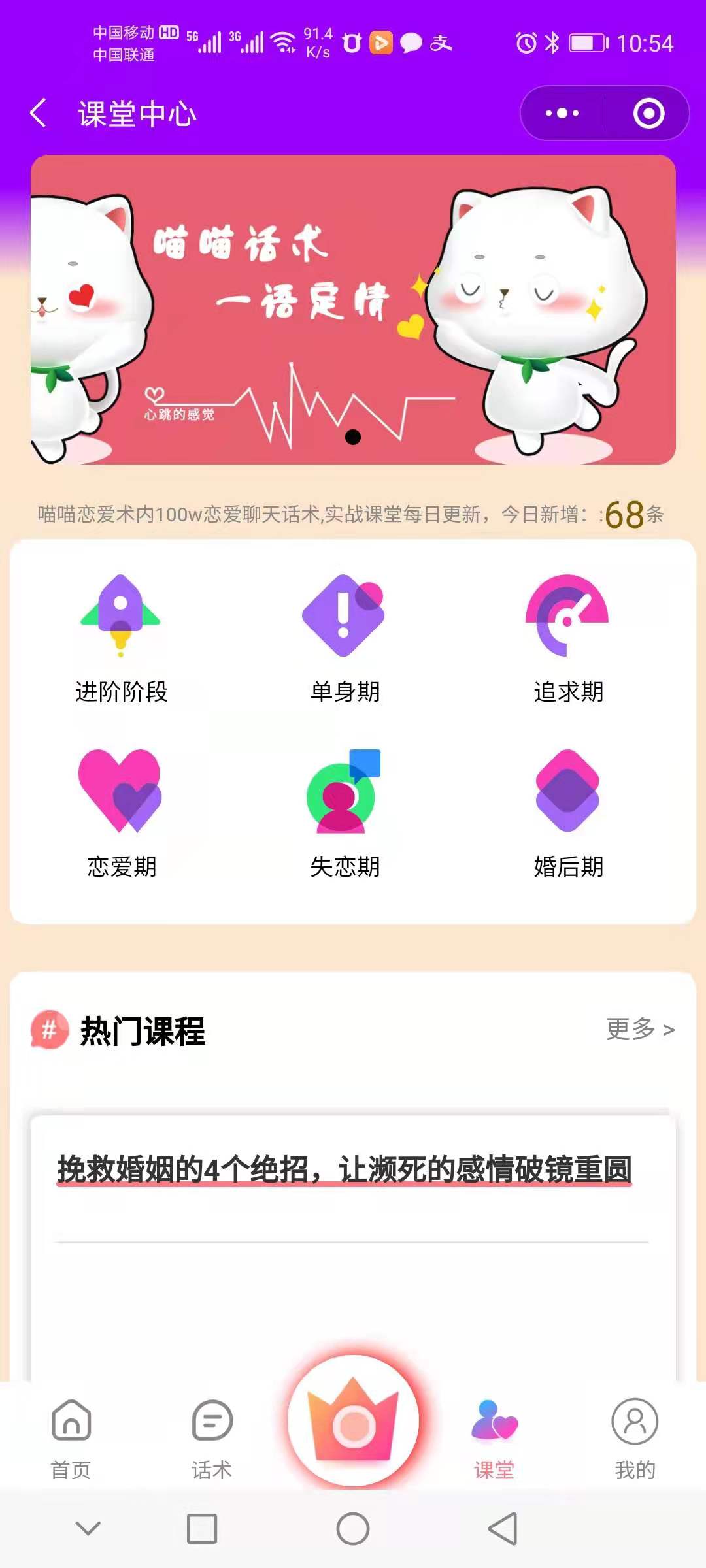Tap the system home button
The height and width of the screenshot is (1568, 706).
pyautogui.click(x=353, y=1529)
